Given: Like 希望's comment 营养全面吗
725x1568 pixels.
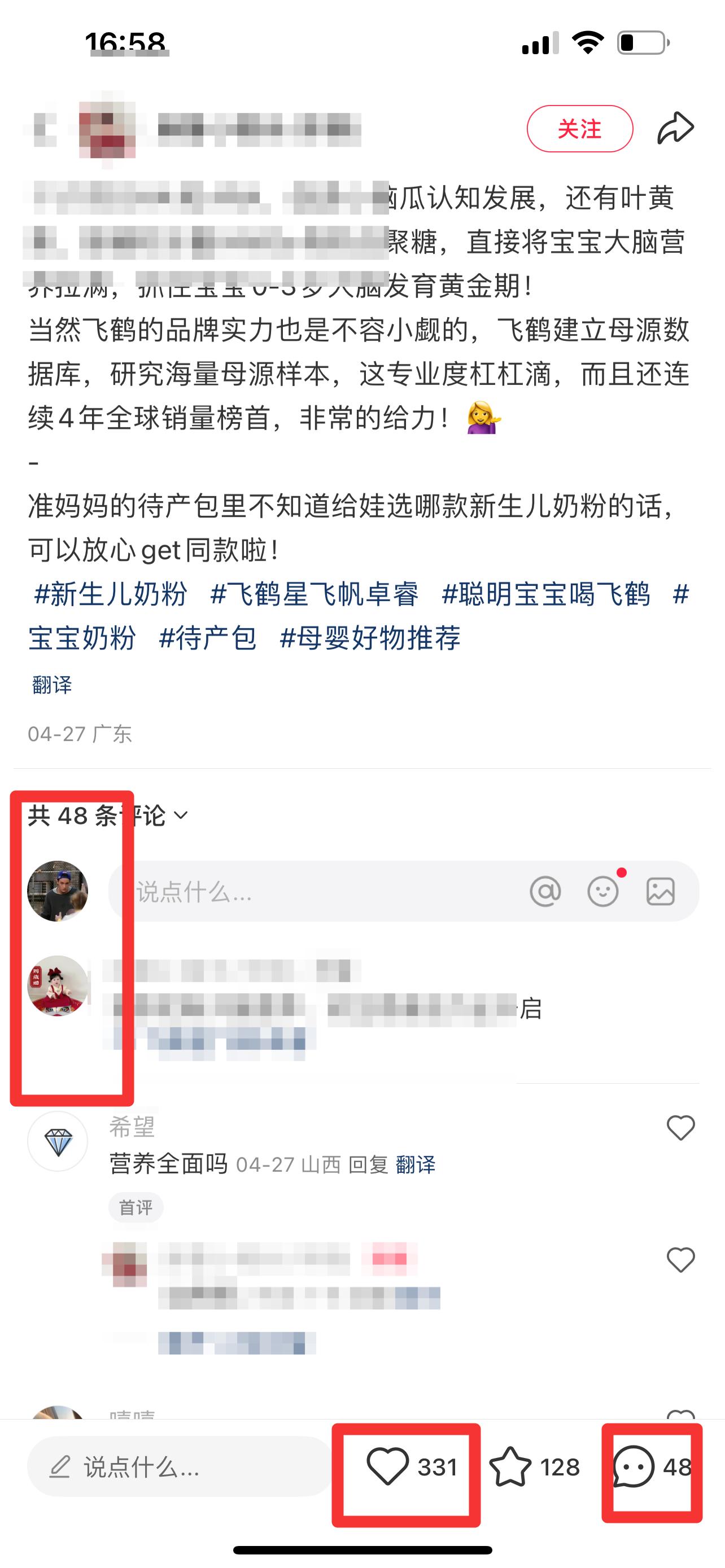Looking at the screenshot, I should [x=680, y=1128].
